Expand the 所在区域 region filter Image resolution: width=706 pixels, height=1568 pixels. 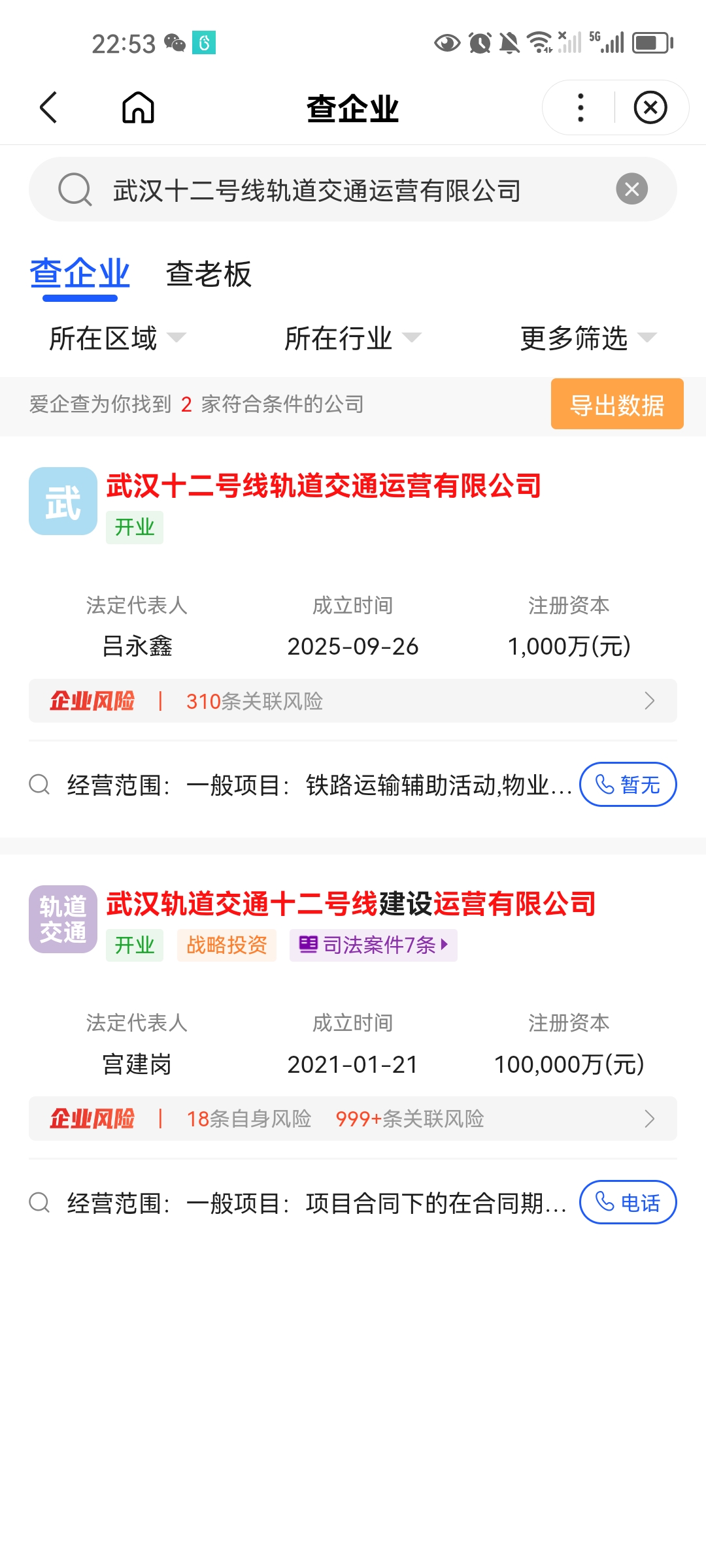coord(116,338)
